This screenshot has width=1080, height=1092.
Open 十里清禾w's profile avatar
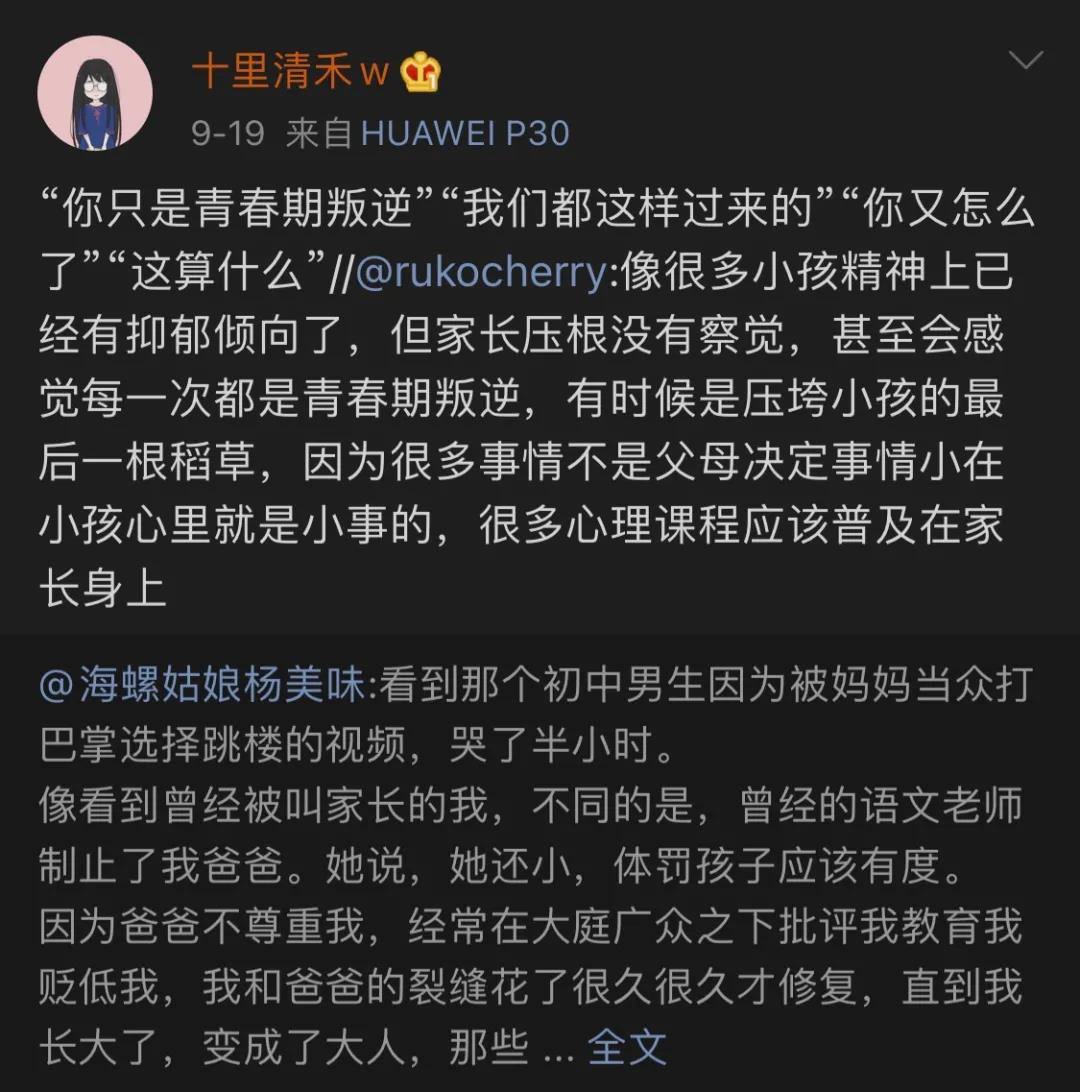point(95,94)
